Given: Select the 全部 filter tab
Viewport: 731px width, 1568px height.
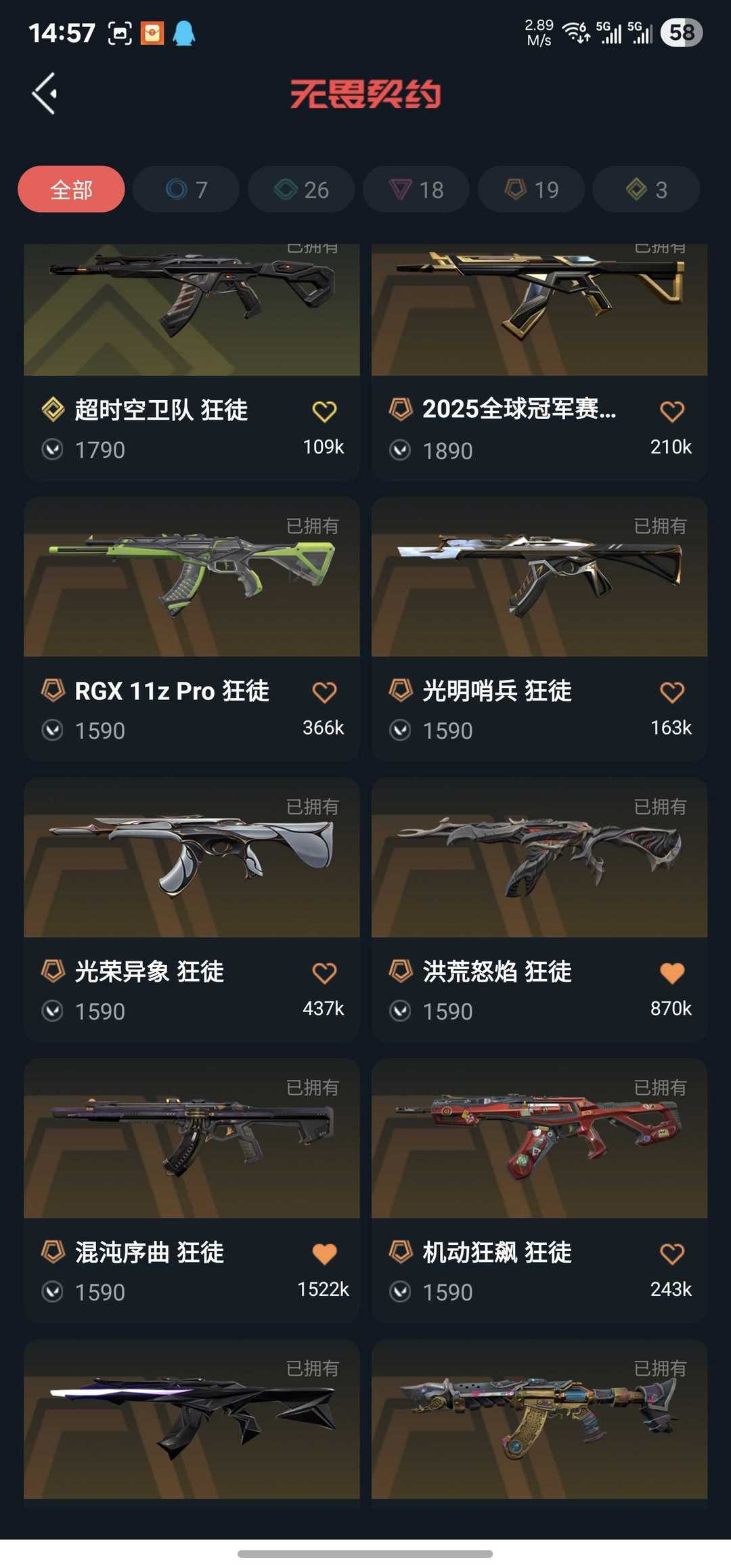Looking at the screenshot, I should coord(71,190).
